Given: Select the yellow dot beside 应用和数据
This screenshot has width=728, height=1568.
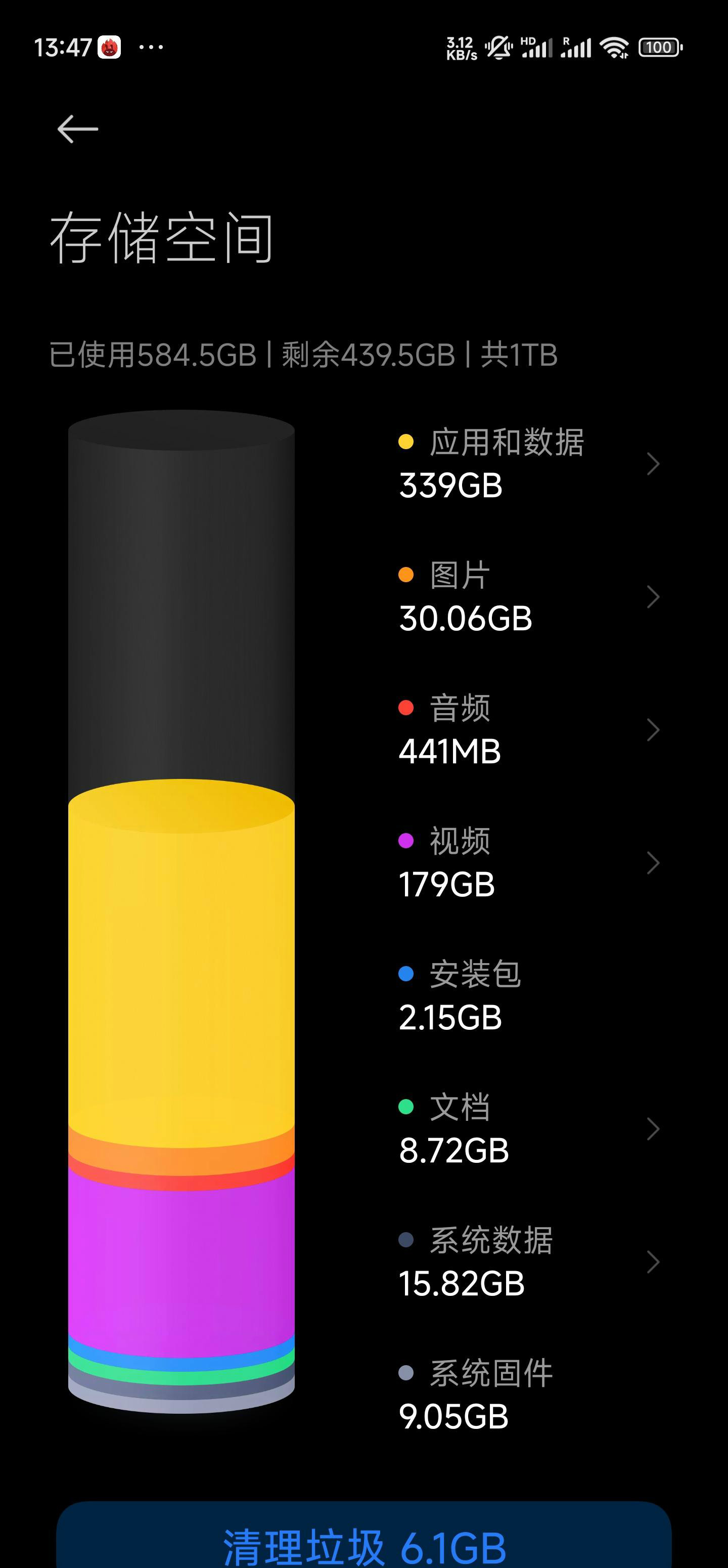Looking at the screenshot, I should click(406, 440).
